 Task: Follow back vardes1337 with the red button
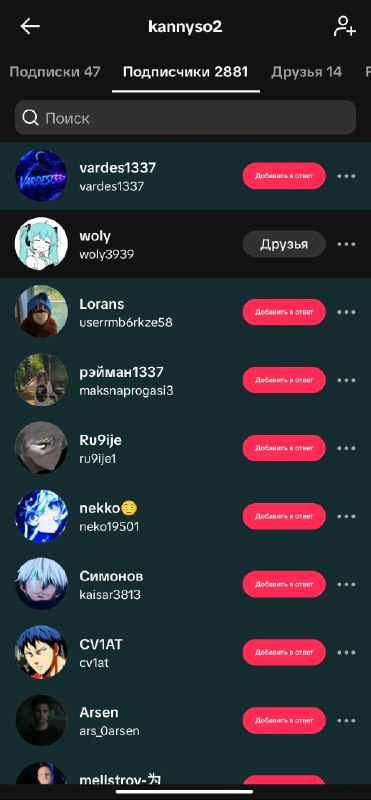[x=284, y=176]
